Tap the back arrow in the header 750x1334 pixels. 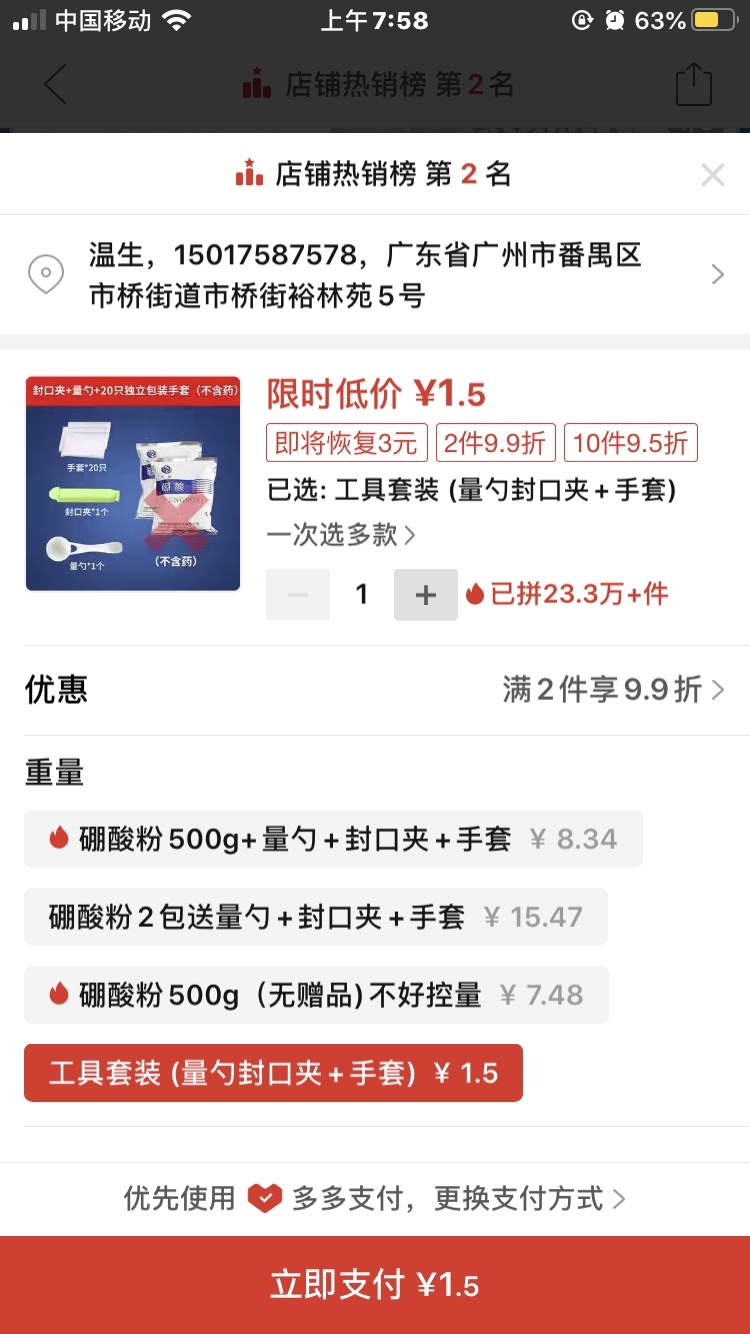[x=55, y=85]
